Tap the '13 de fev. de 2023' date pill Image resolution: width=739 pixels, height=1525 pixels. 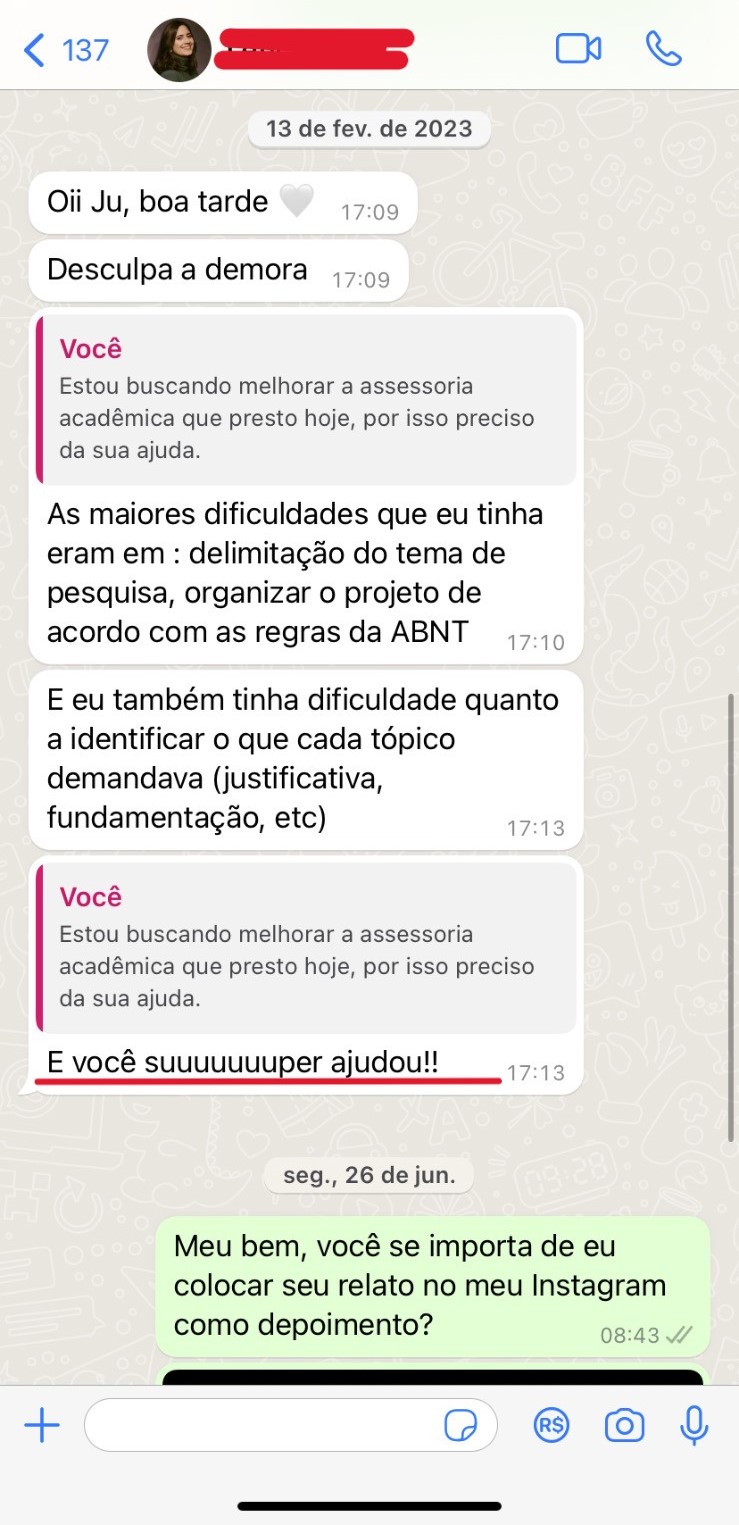click(x=368, y=128)
